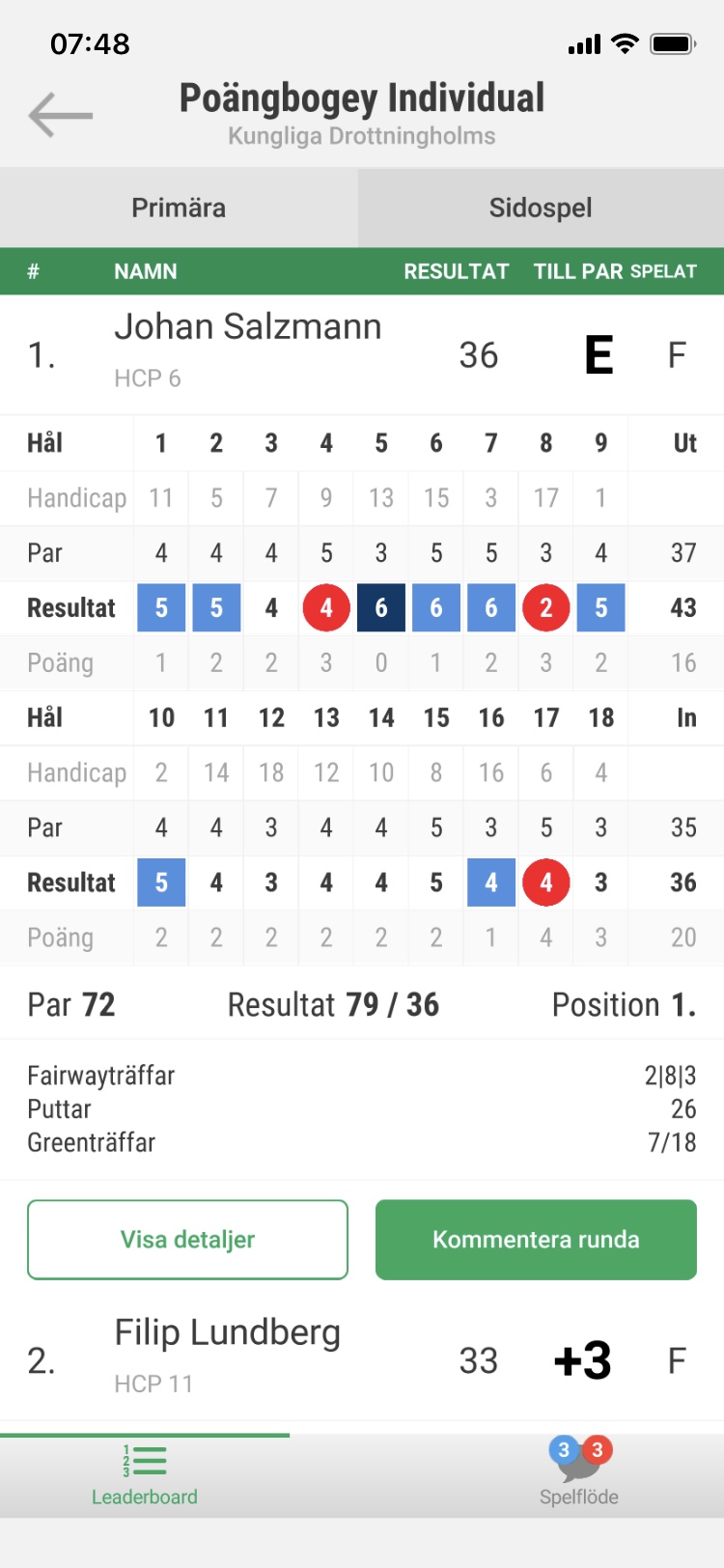Open the Leaderboard tab
Image resolution: width=724 pixels, height=1568 pixels.
(145, 1474)
